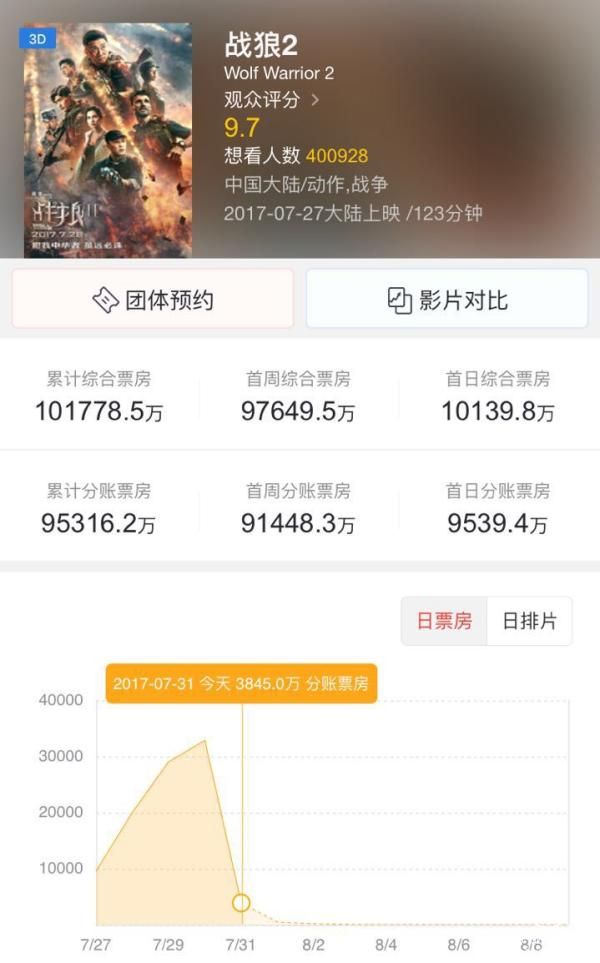
Task: Tap the 7/31 data point on chart
Action: coord(242,902)
